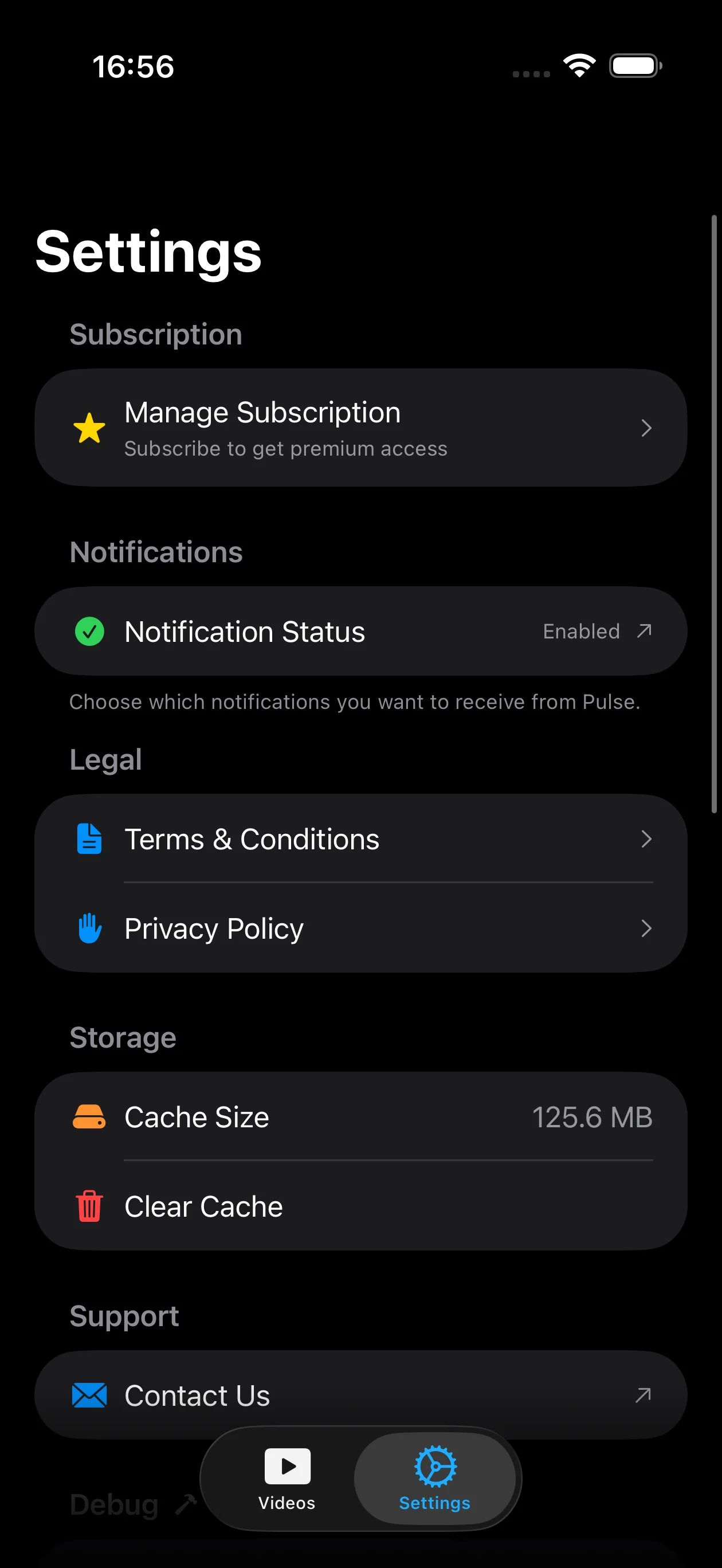Tap the yellow star subscription icon
This screenshot has width=722, height=1568.
click(x=89, y=428)
